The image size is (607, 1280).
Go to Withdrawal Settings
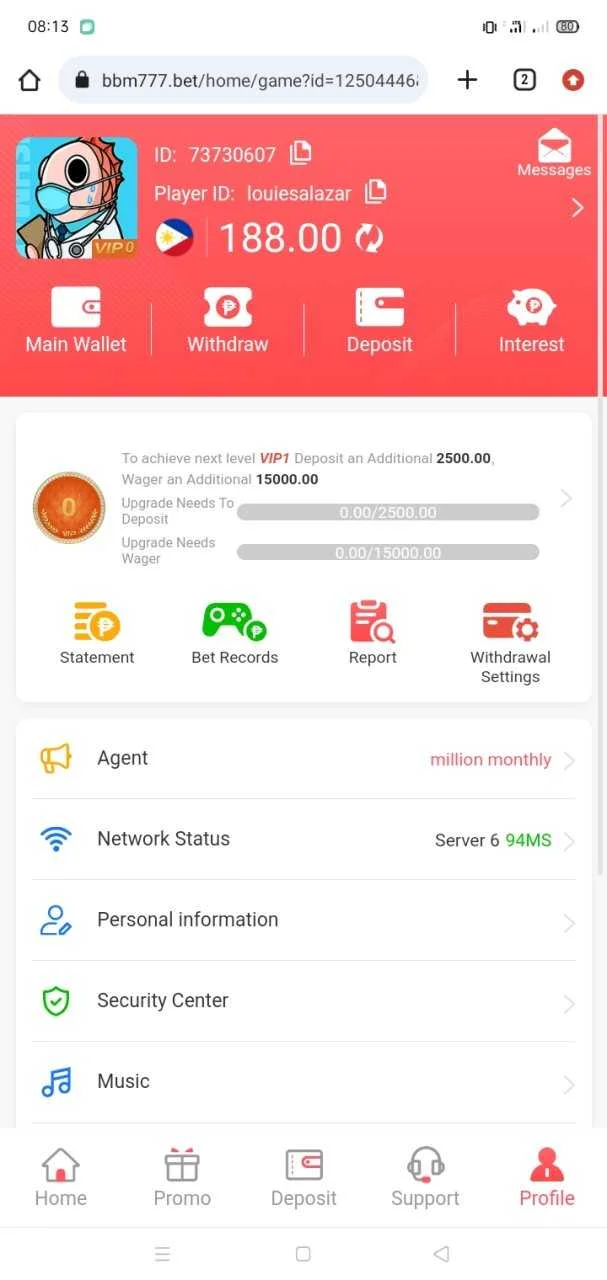(x=510, y=642)
